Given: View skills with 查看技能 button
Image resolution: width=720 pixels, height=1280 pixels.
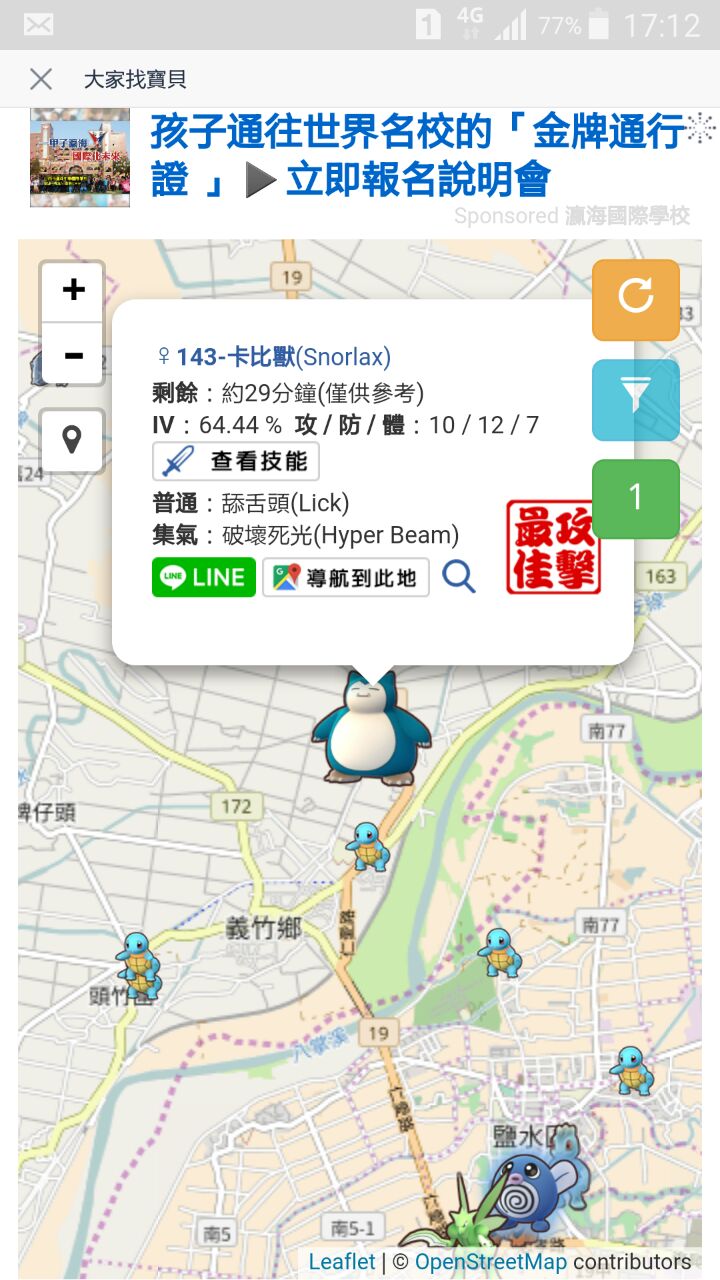Looking at the screenshot, I should coord(237,462).
